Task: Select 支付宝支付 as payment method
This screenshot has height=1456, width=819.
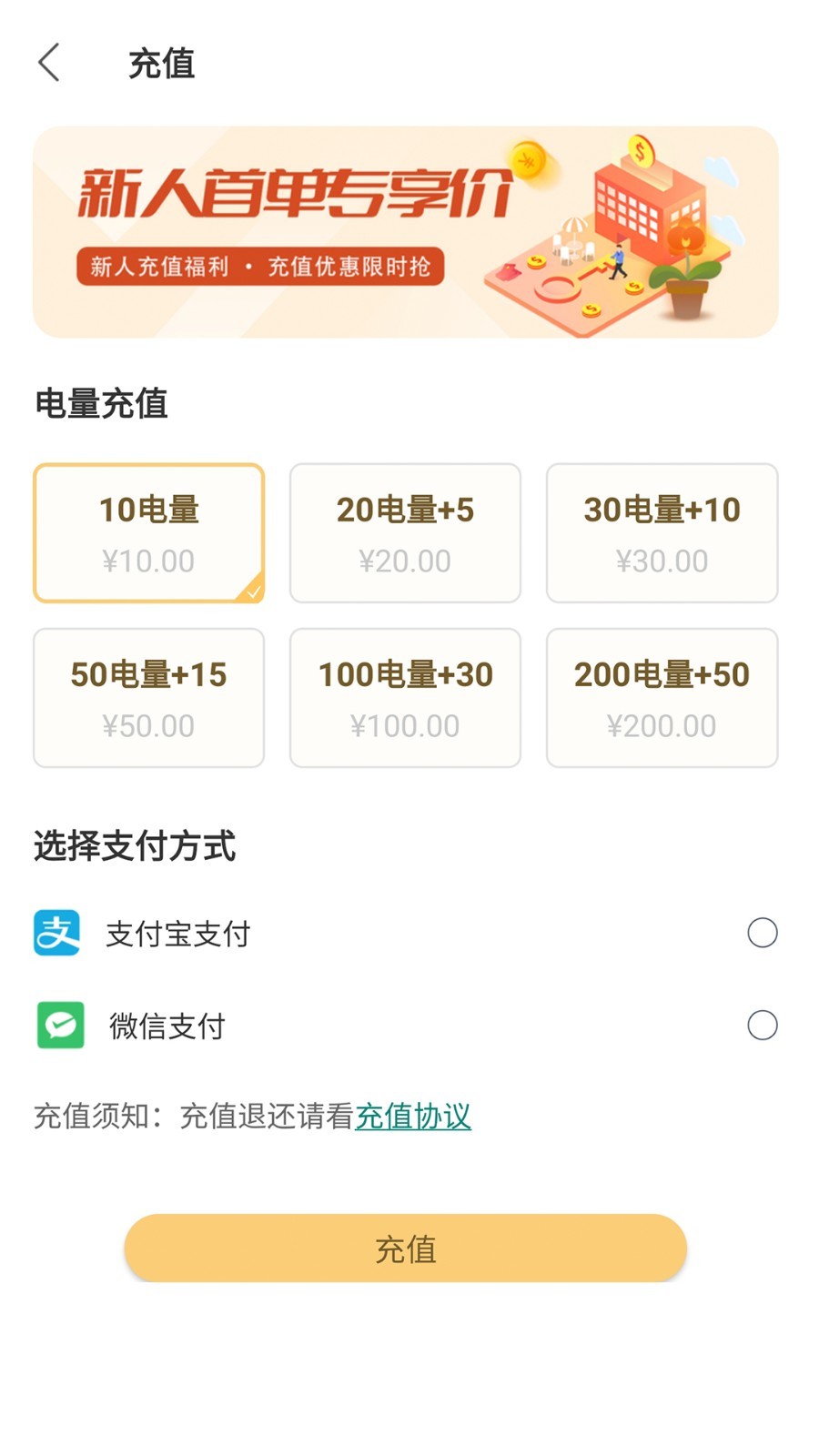Action: 762,933
